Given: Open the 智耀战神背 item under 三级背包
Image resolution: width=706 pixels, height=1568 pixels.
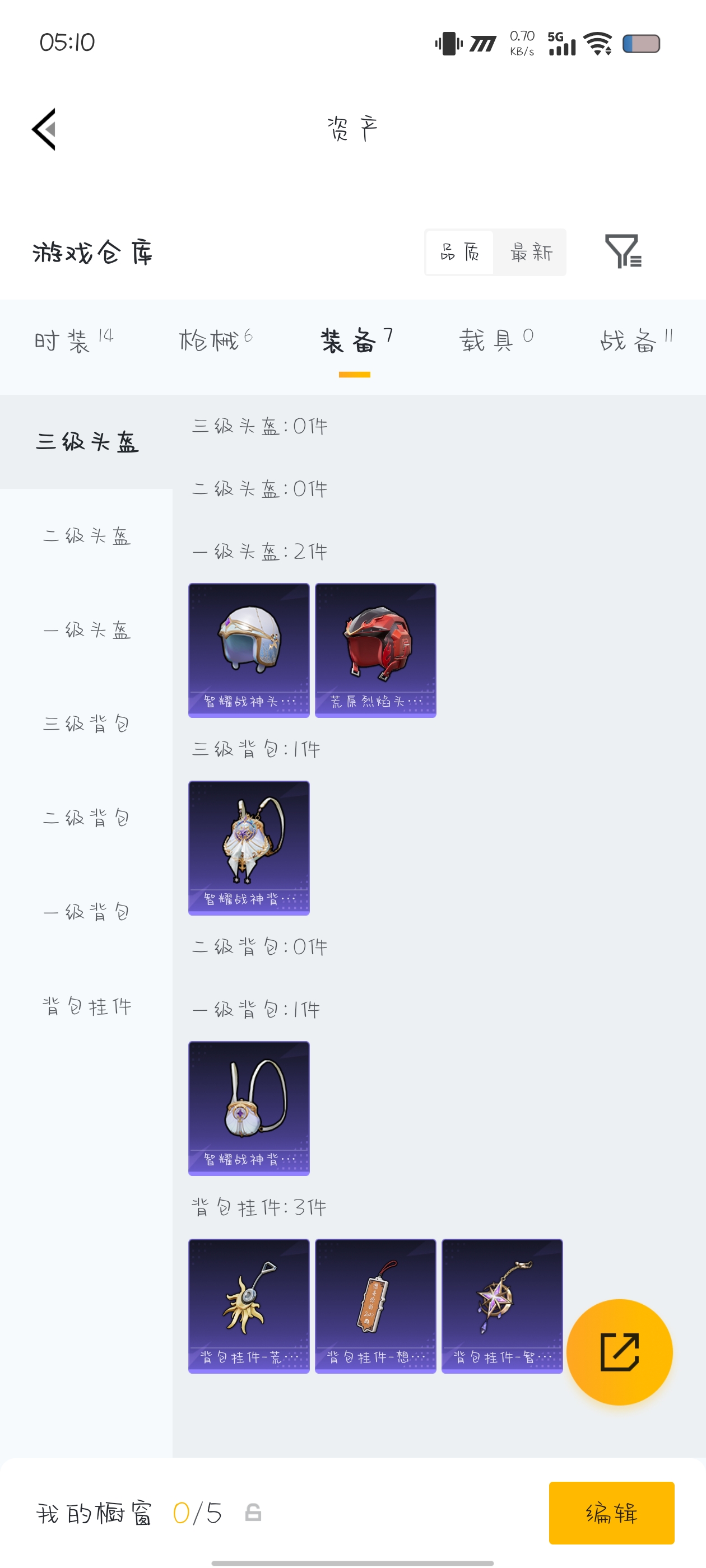Looking at the screenshot, I should click(x=249, y=847).
